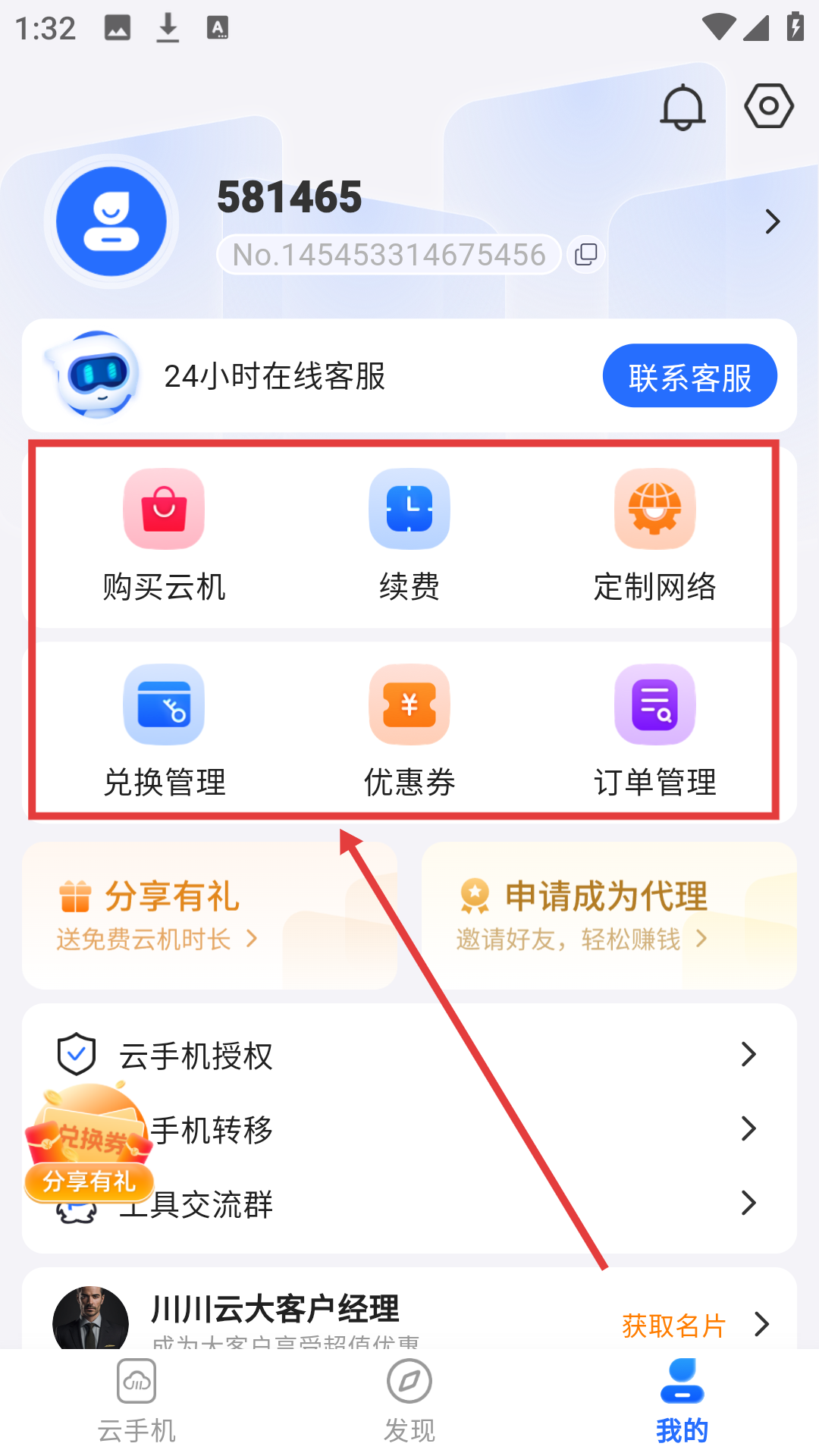The width and height of the screenshot is (819, 1456).
Task: Open profile details via the chevron next to 581465
Action: tap(772, 221)
